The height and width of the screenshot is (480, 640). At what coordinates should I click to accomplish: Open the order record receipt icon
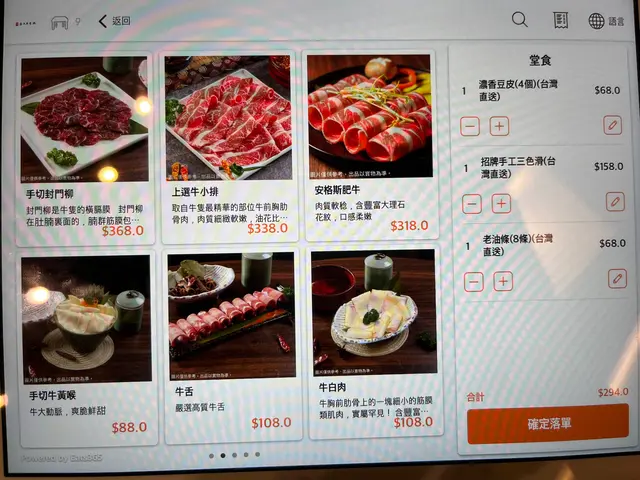(x=560, y=20)
